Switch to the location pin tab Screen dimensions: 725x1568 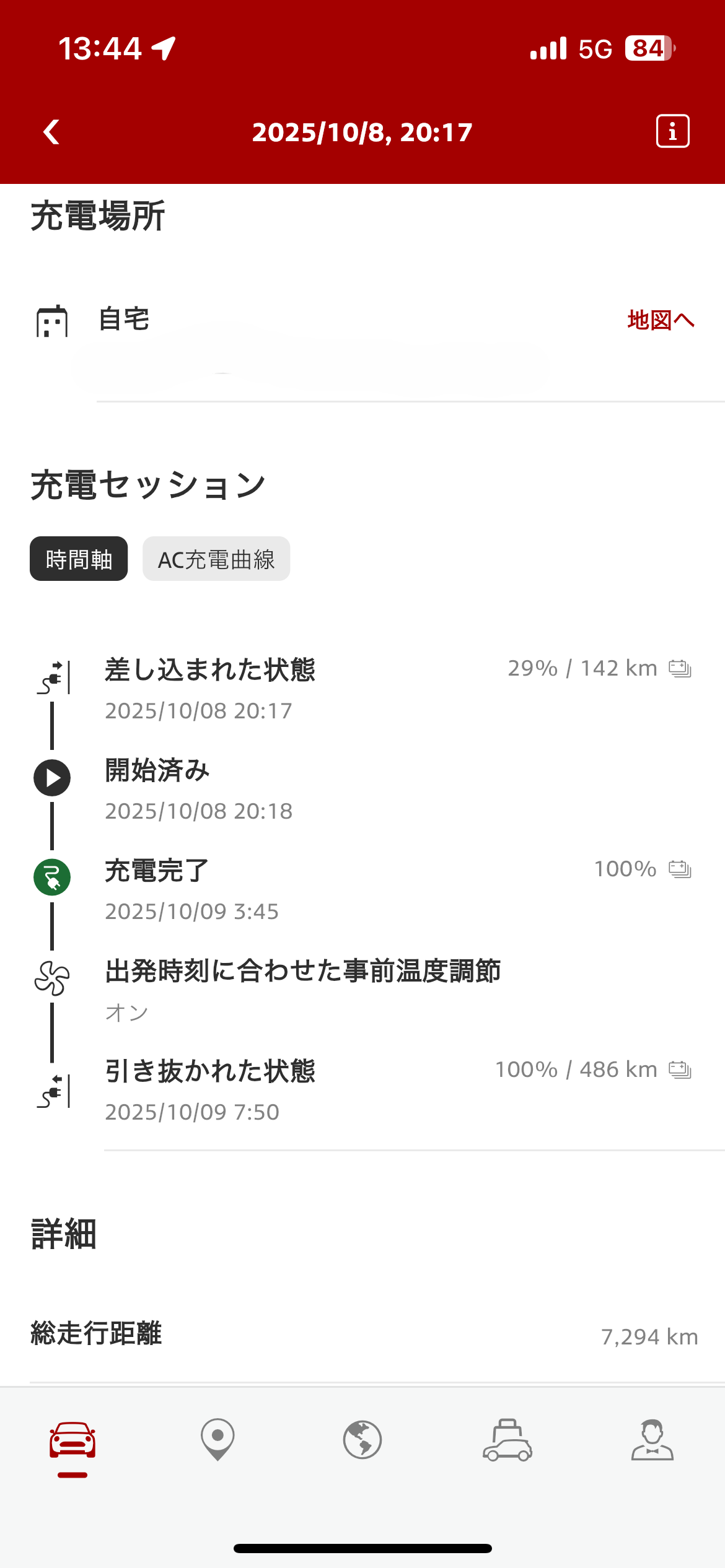coord(217,1439)
